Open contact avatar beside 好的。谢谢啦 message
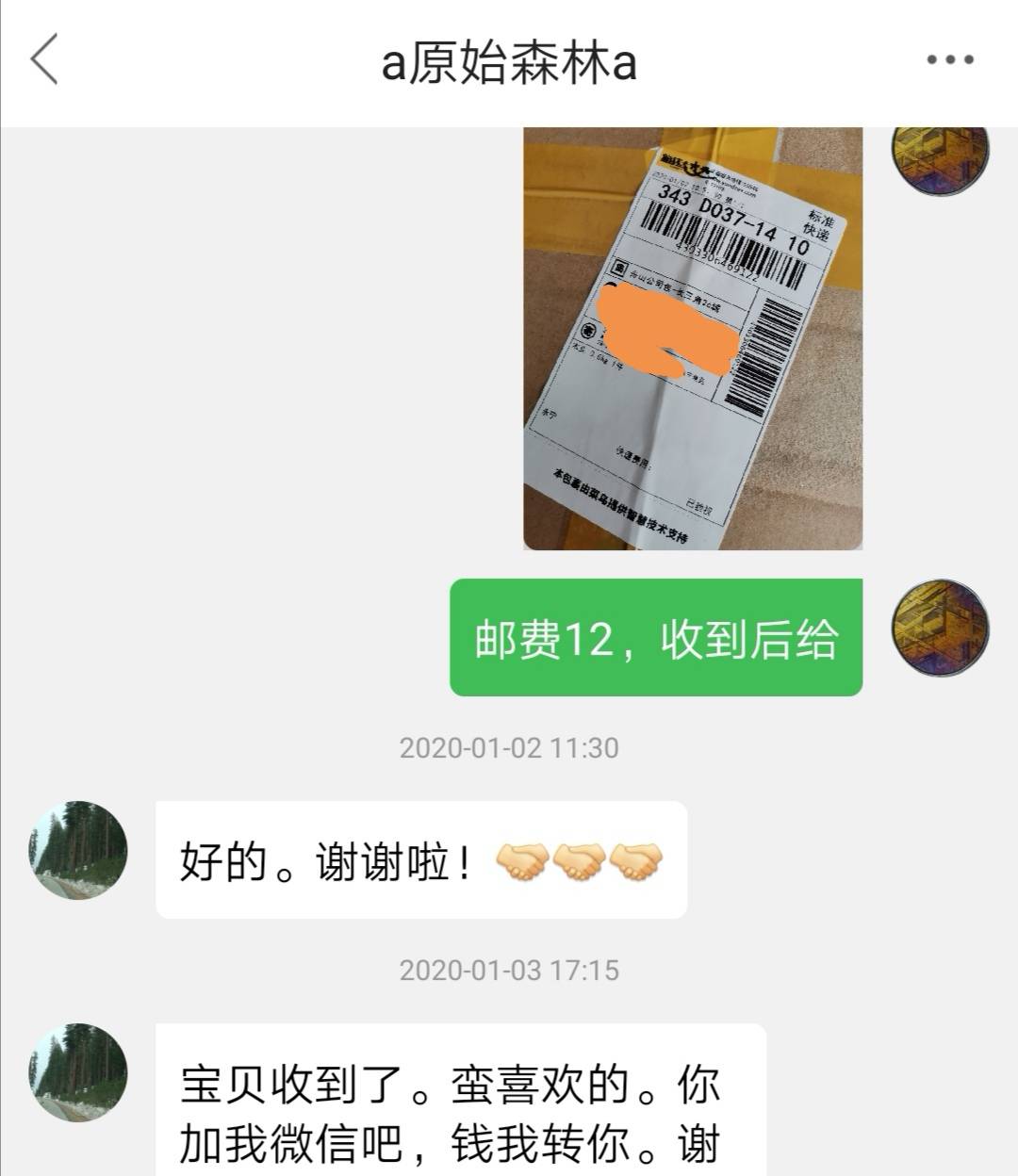The width and height of the screenshot is (1018, 1176). 78,850
